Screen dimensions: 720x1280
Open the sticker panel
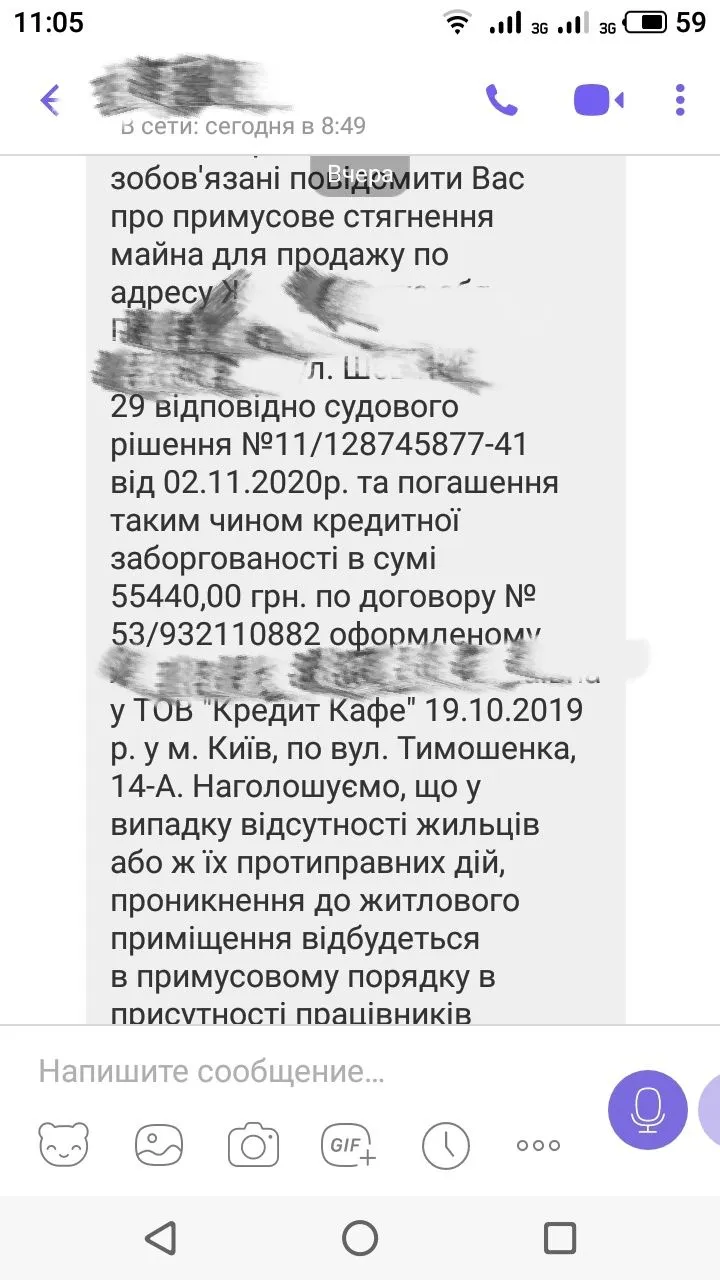point(64,1146)
